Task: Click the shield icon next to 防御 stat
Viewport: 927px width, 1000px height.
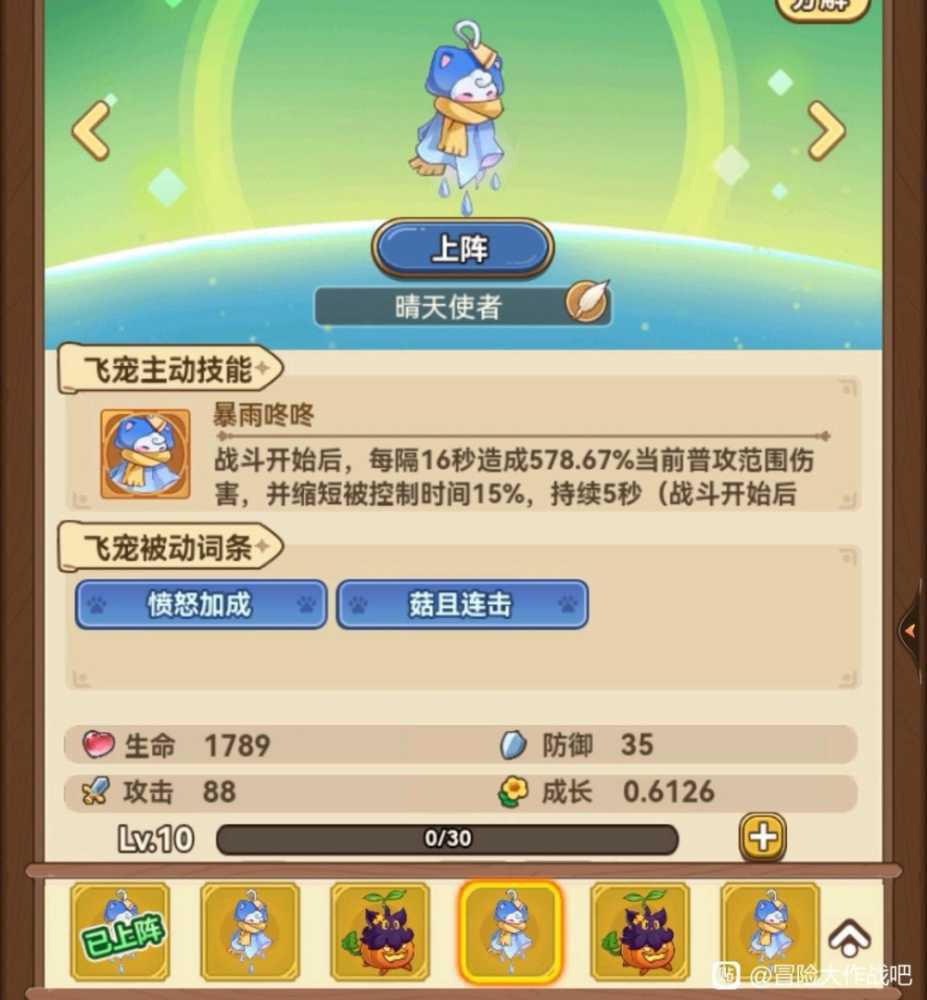Action: tap(512, 745)
